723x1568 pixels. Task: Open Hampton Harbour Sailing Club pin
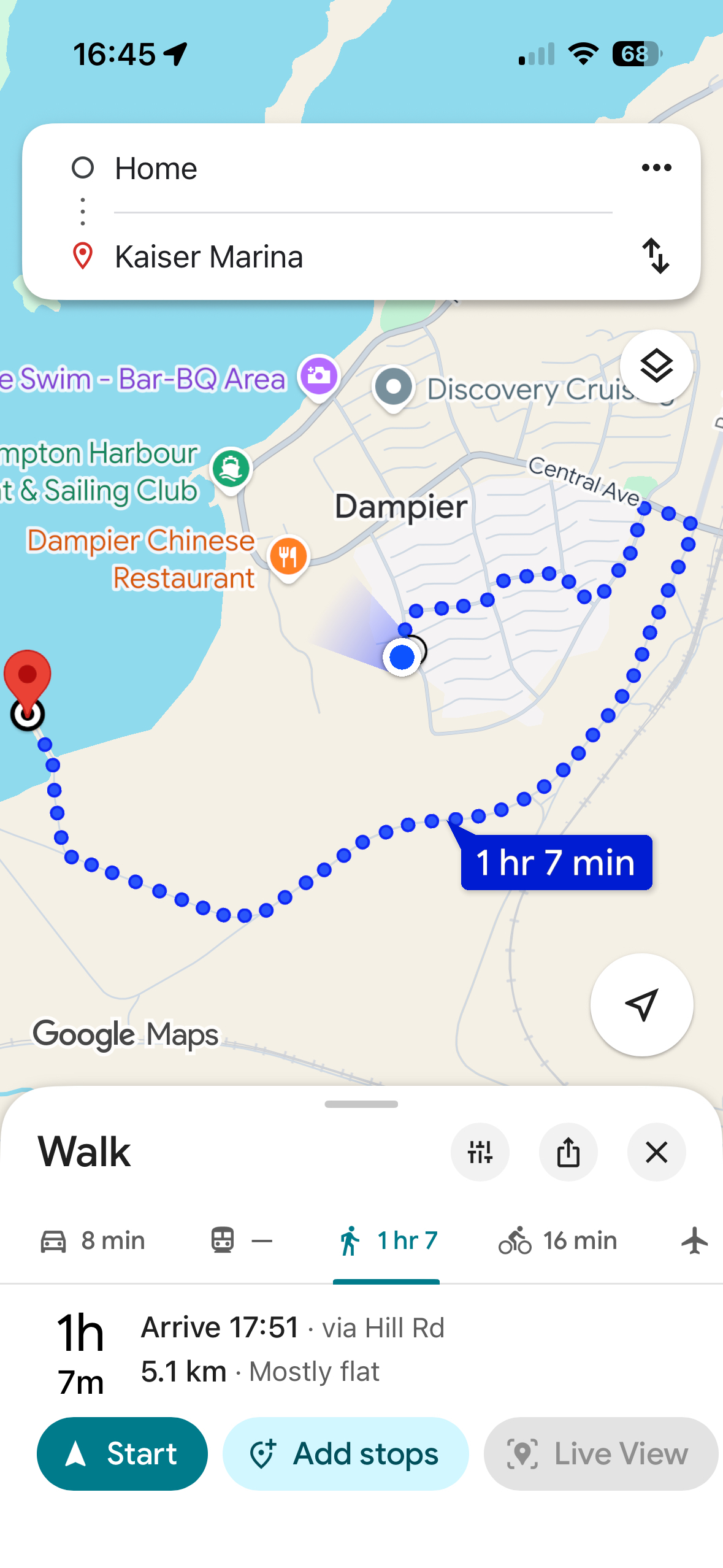click(x=231, y=469)
